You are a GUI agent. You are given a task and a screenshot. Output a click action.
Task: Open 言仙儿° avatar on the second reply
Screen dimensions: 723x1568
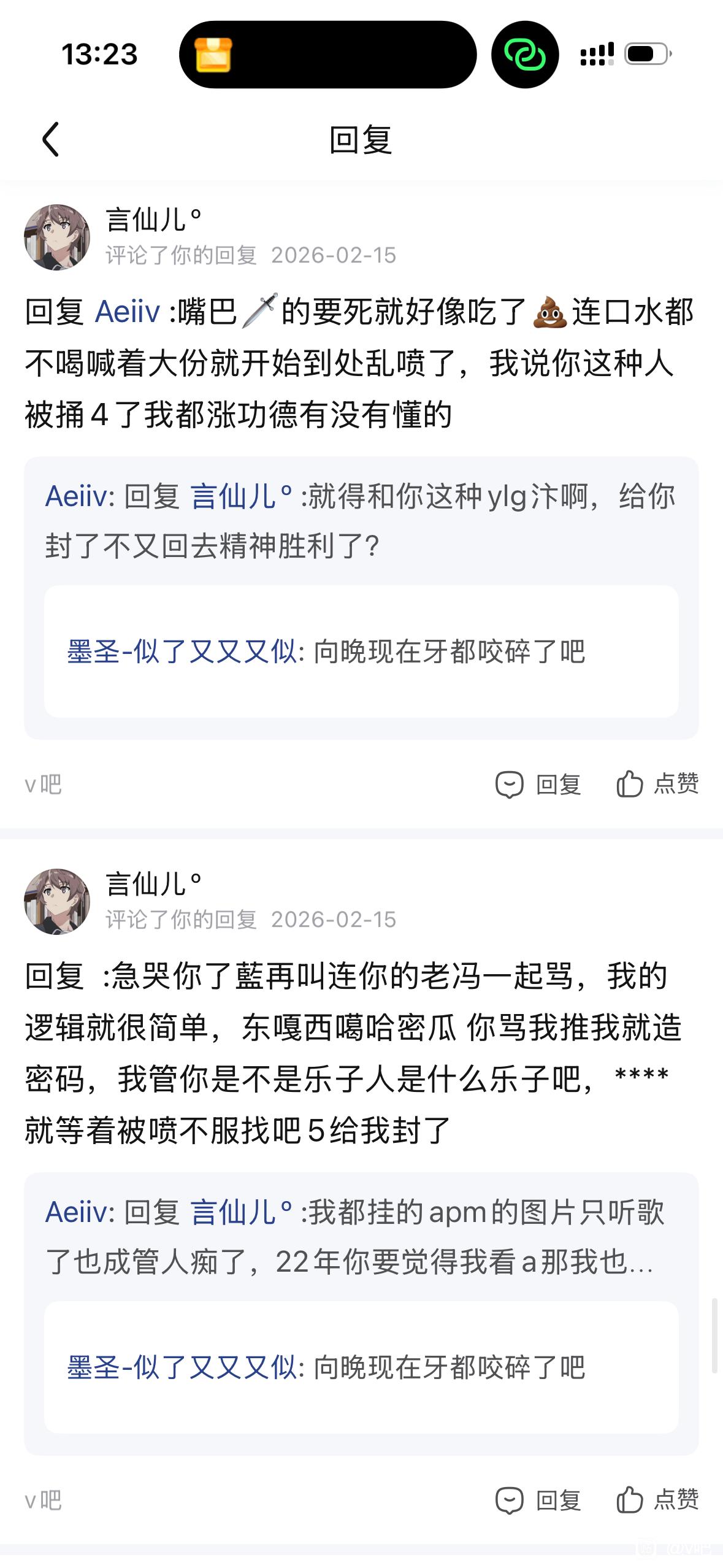tap(56, 901)
